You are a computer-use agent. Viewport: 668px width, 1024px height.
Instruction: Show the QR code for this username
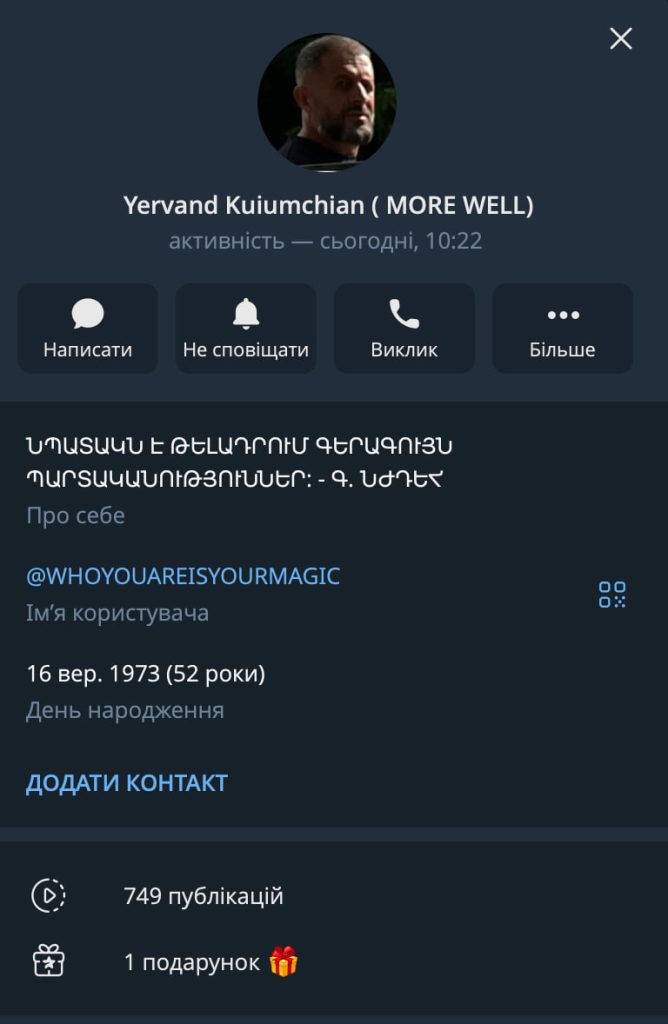(x=612, y=594)
